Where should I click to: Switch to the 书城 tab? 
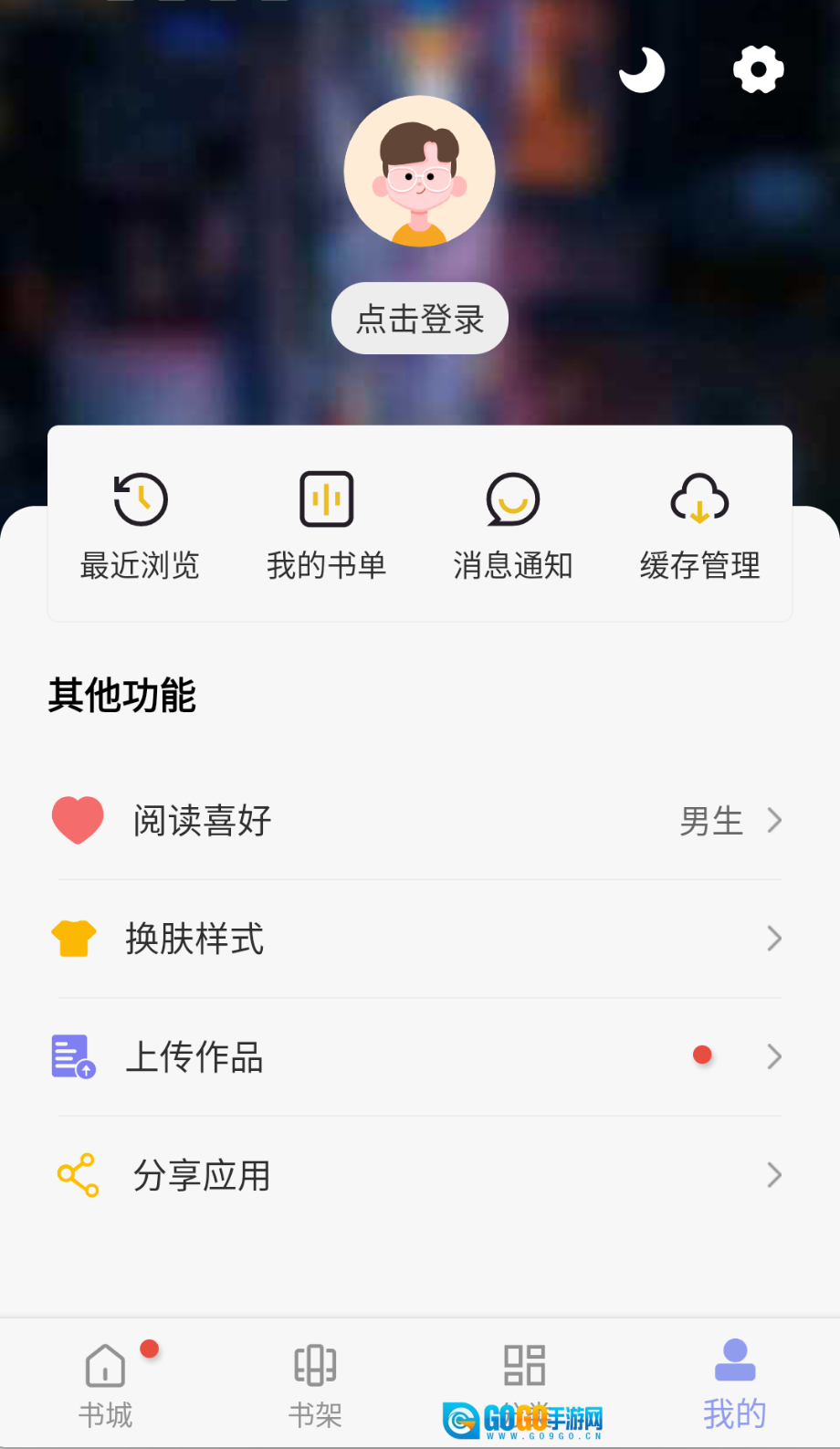click(x=105, y=1384)
